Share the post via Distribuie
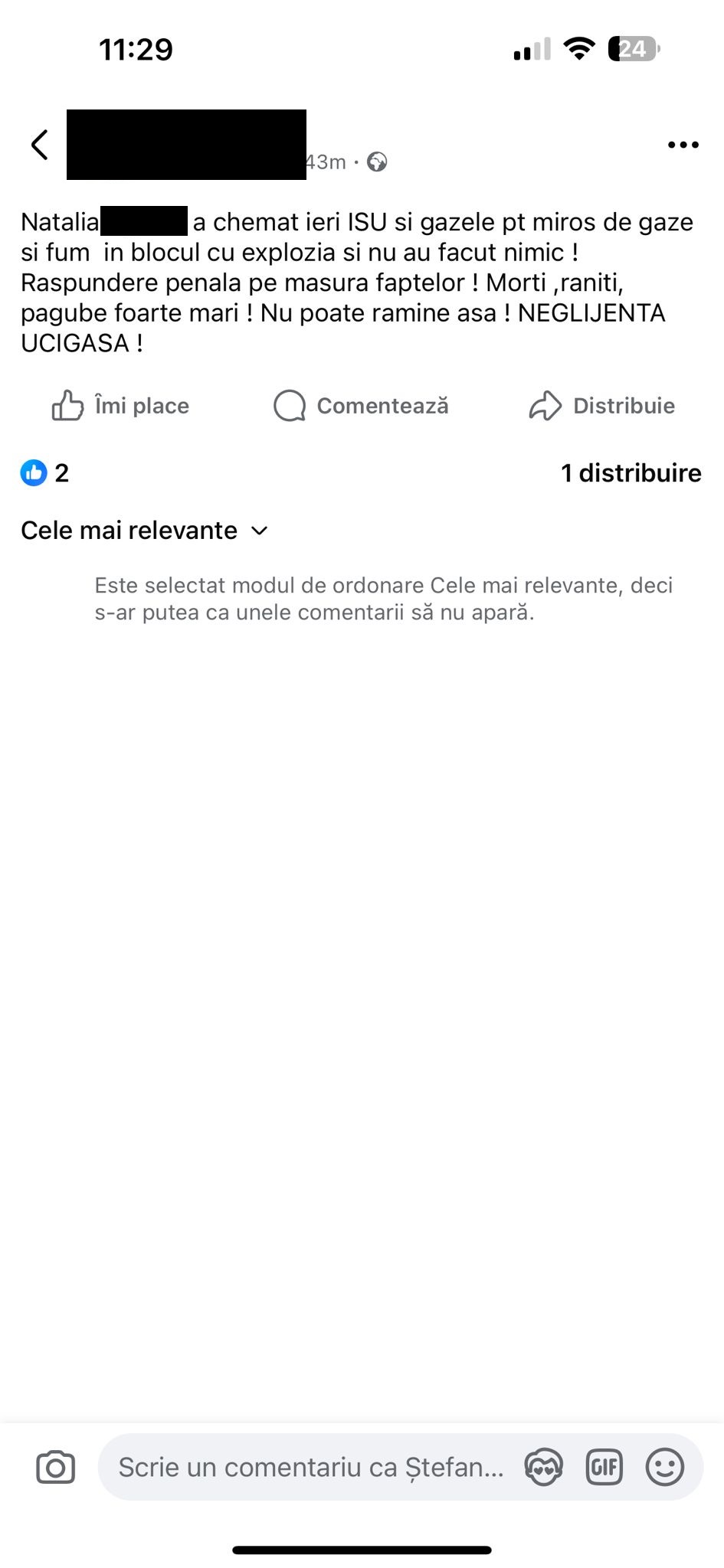The image size is (724, 1568). click(601, 406)
